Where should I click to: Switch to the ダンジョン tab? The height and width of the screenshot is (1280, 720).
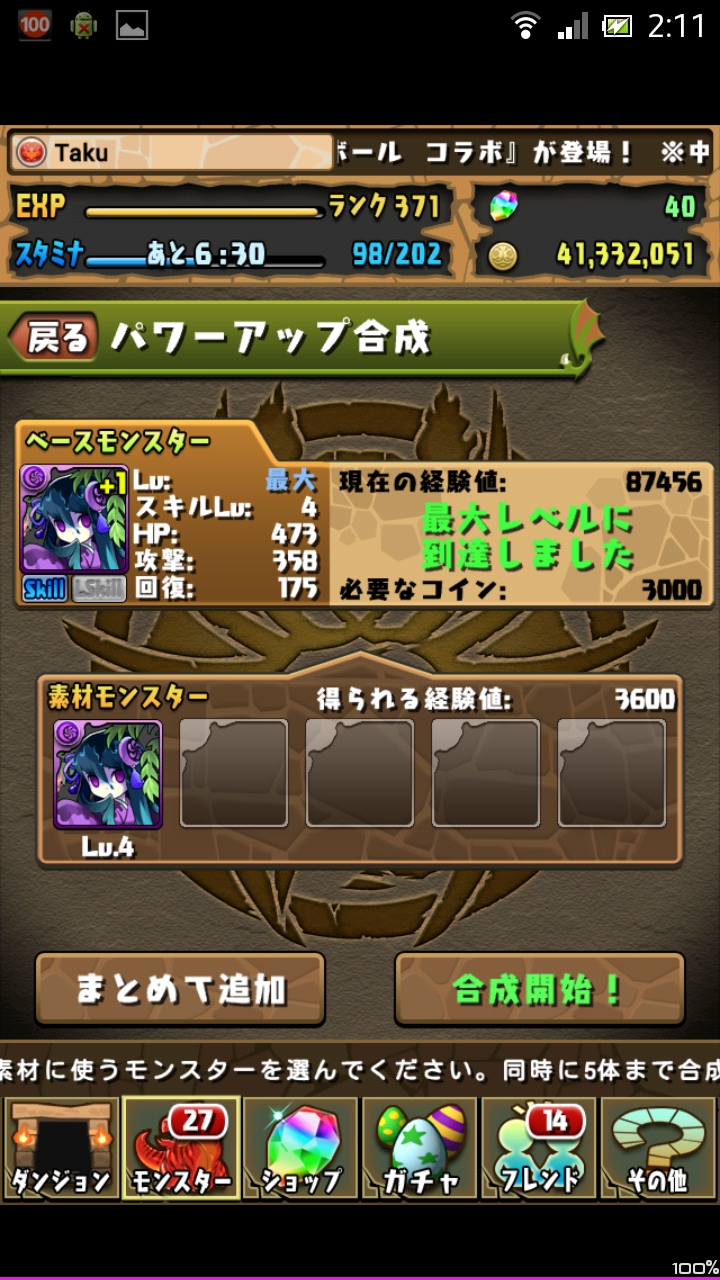(x=60, y=1148)
